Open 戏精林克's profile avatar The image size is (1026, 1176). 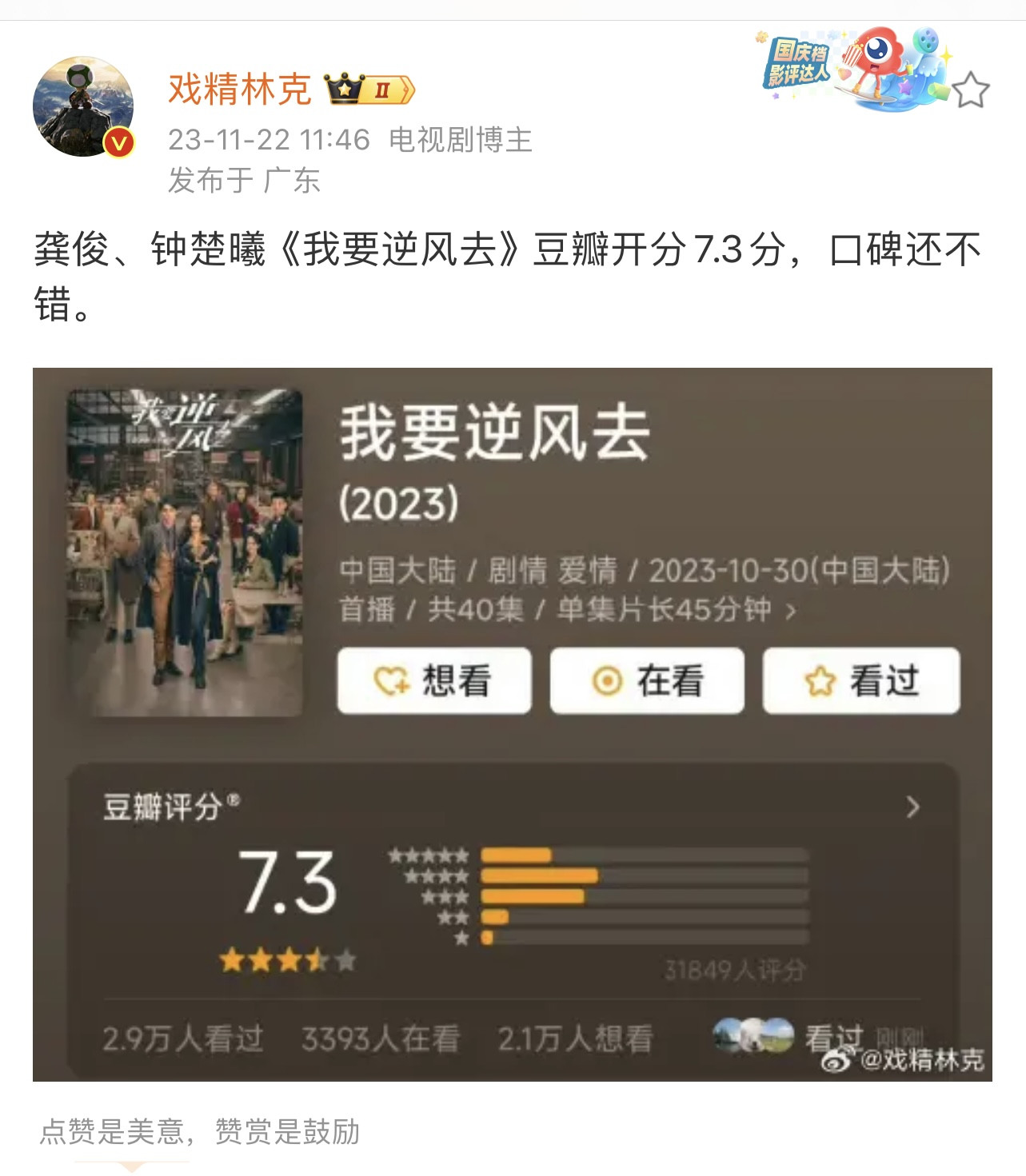coord(83,107)
